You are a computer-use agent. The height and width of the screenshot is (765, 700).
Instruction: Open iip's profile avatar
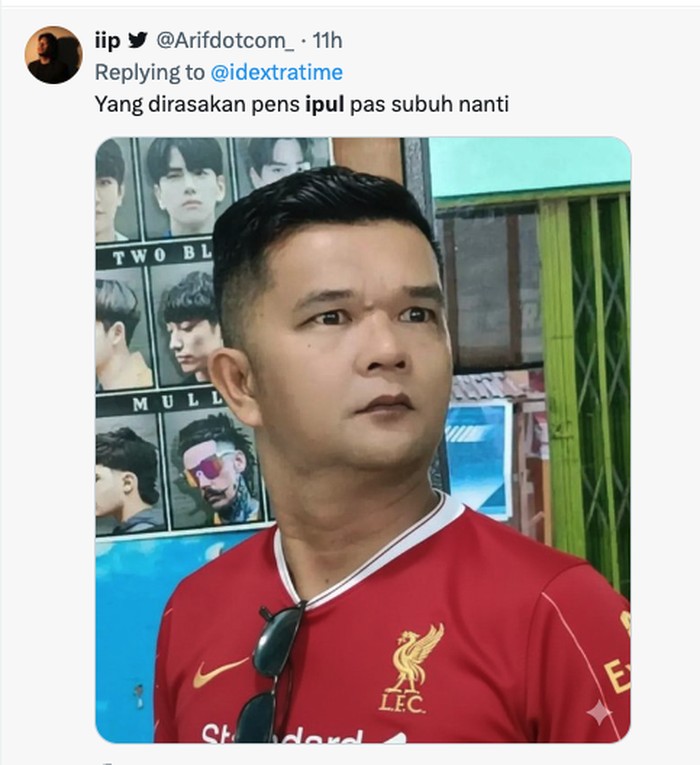point(53,55)
